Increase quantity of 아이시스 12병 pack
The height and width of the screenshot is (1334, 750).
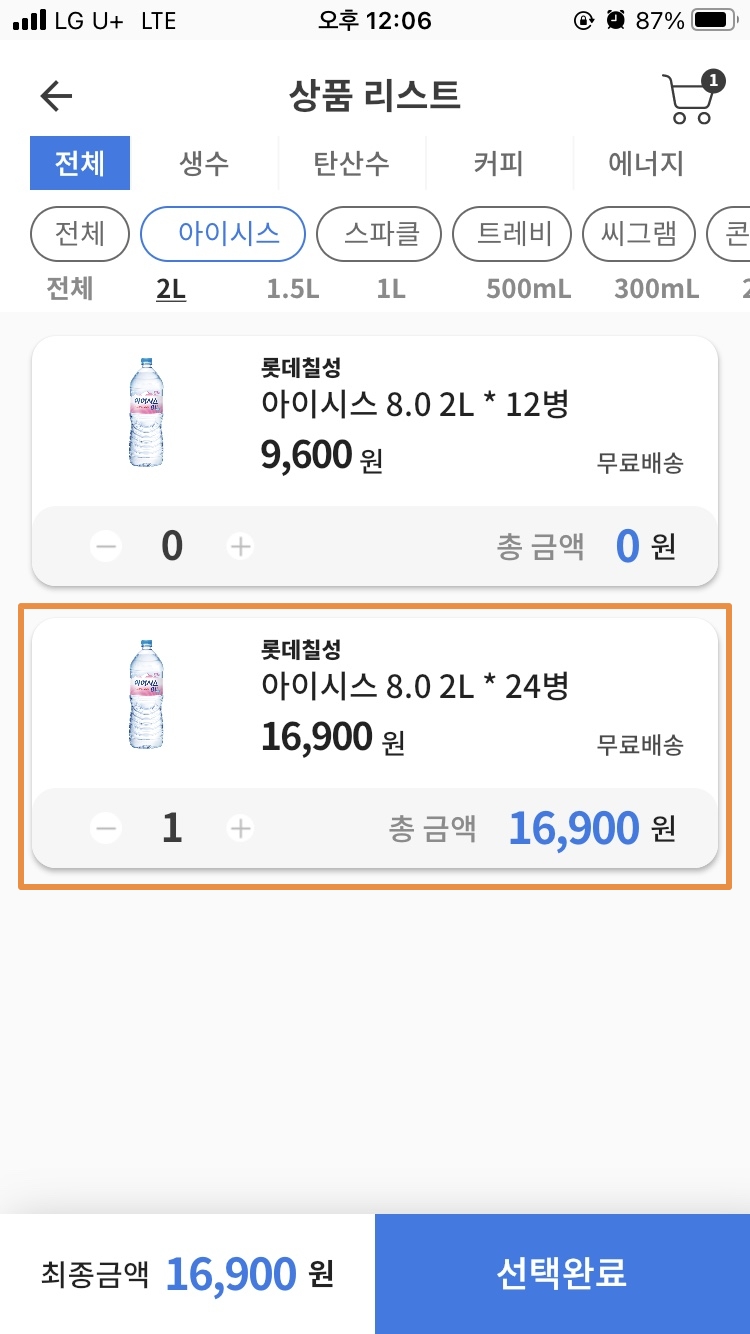coord(240,546)
